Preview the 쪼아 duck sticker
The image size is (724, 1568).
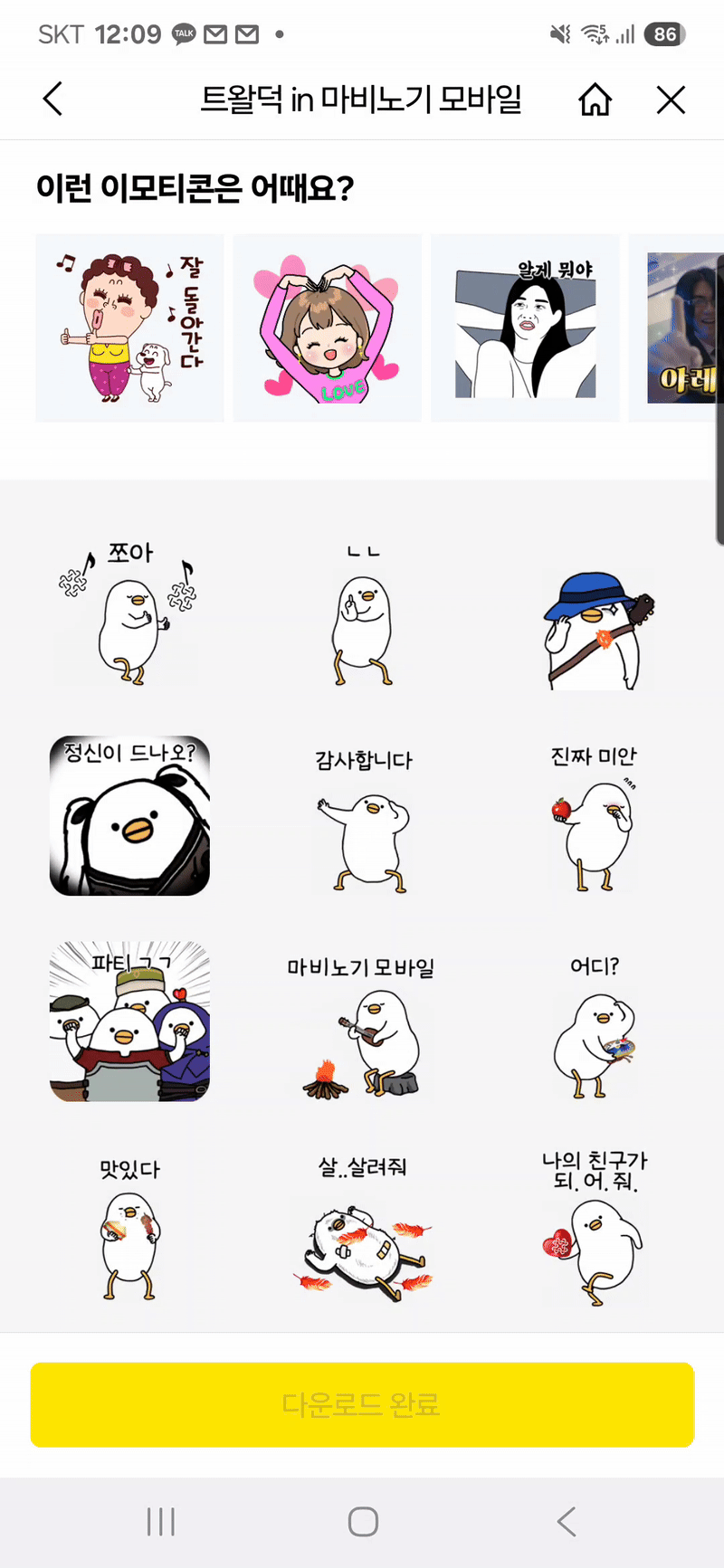coord(129,615)
